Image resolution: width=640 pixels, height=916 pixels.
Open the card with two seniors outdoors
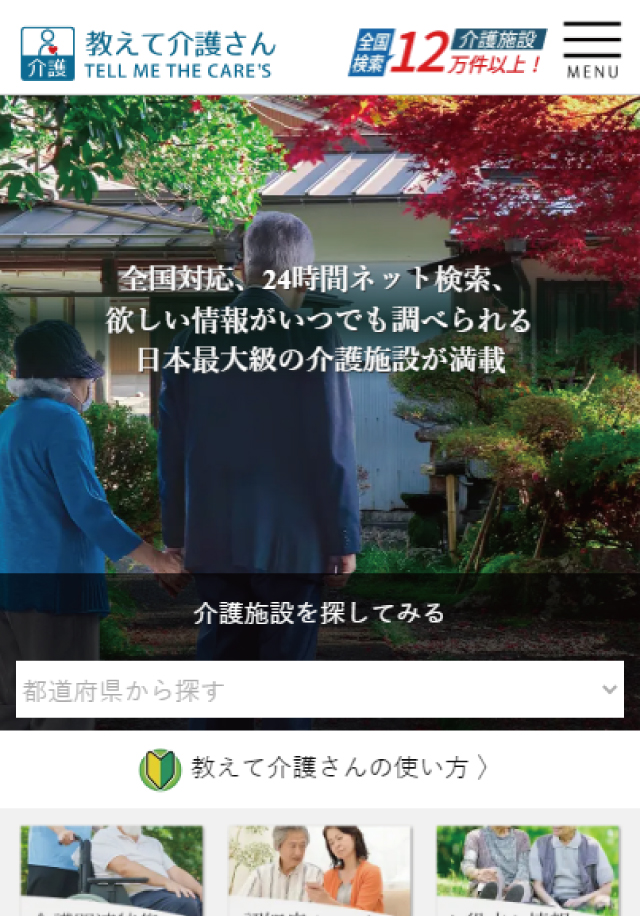[527, 868]
